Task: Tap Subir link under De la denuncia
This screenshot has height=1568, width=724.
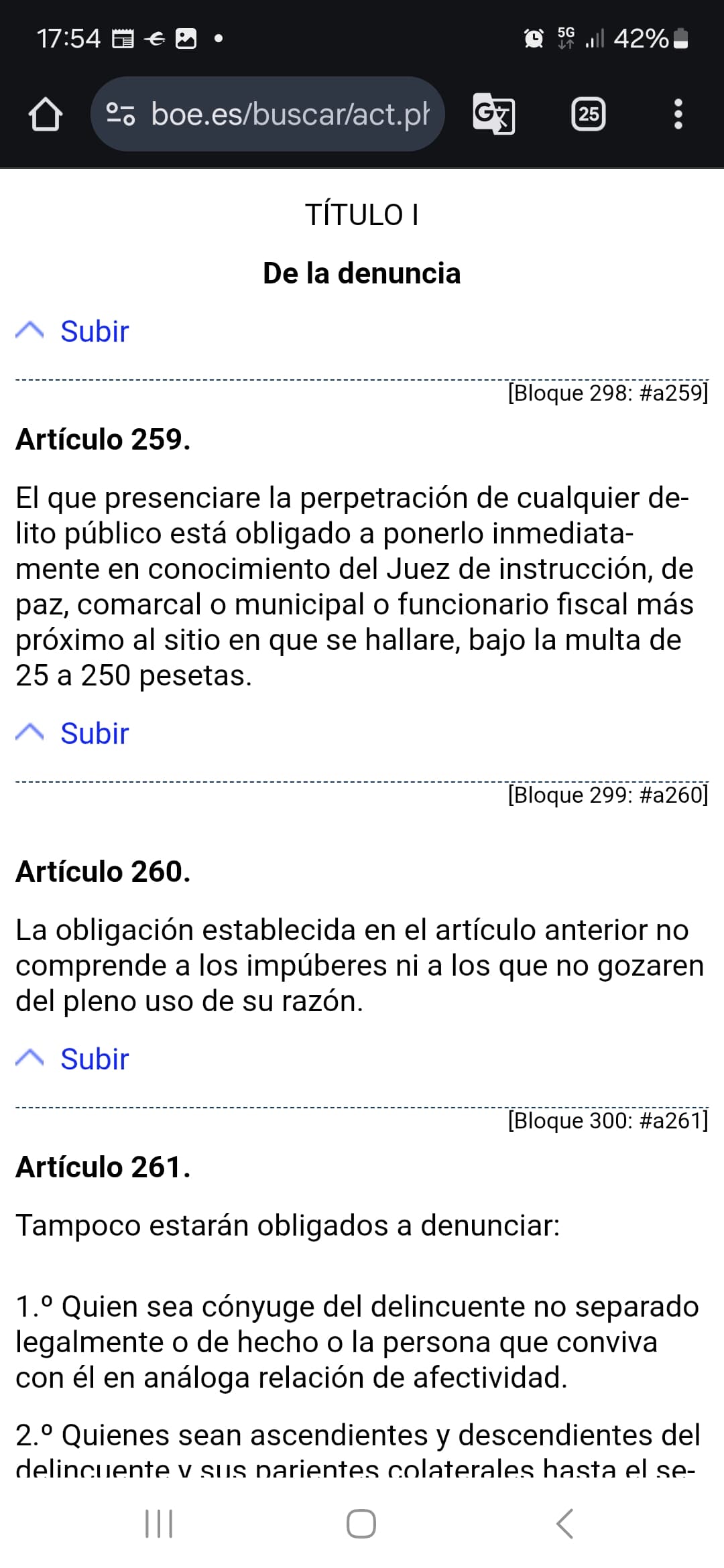Action: (72, 331)
